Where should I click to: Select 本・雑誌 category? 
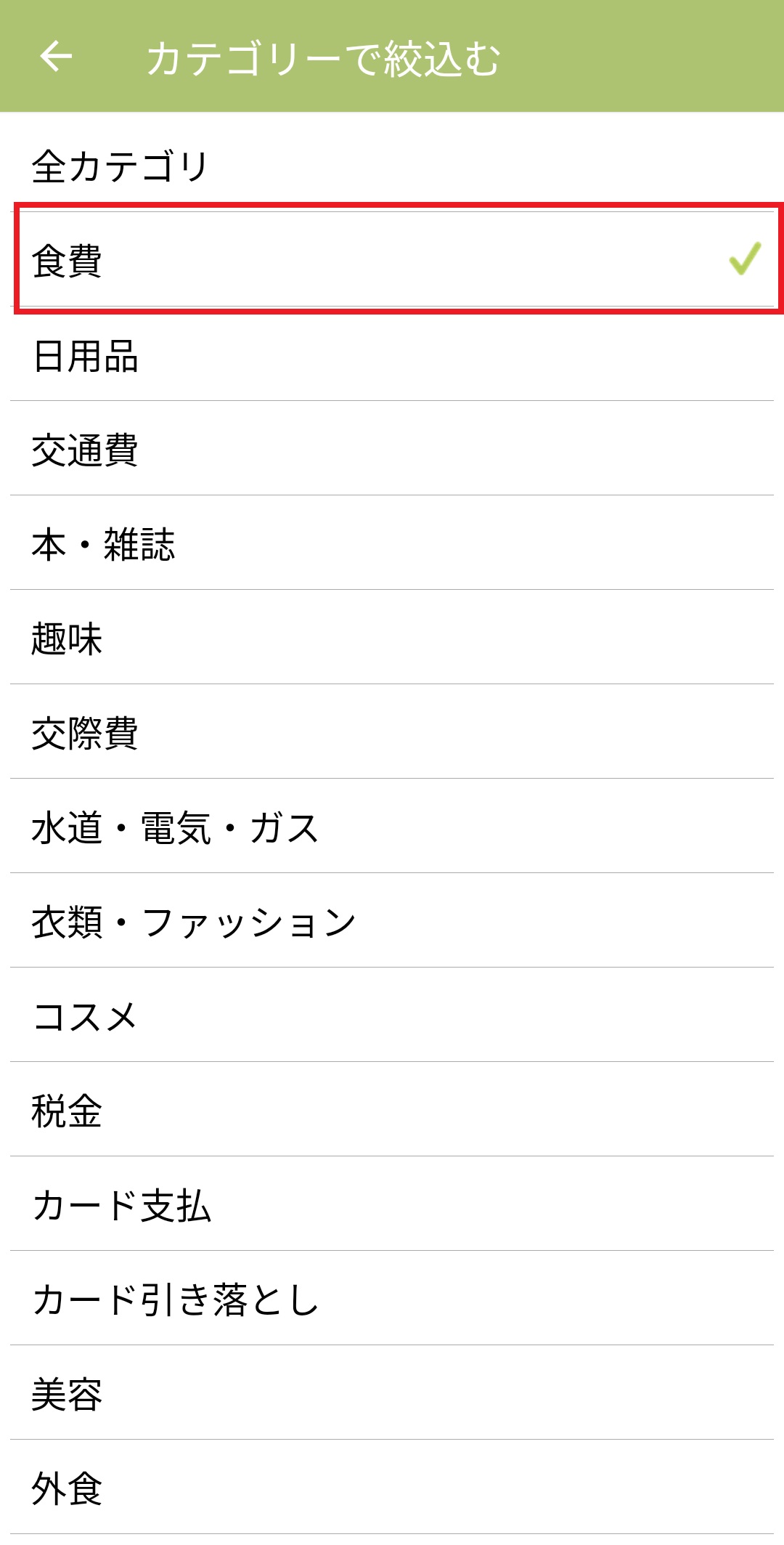(392, 544)
